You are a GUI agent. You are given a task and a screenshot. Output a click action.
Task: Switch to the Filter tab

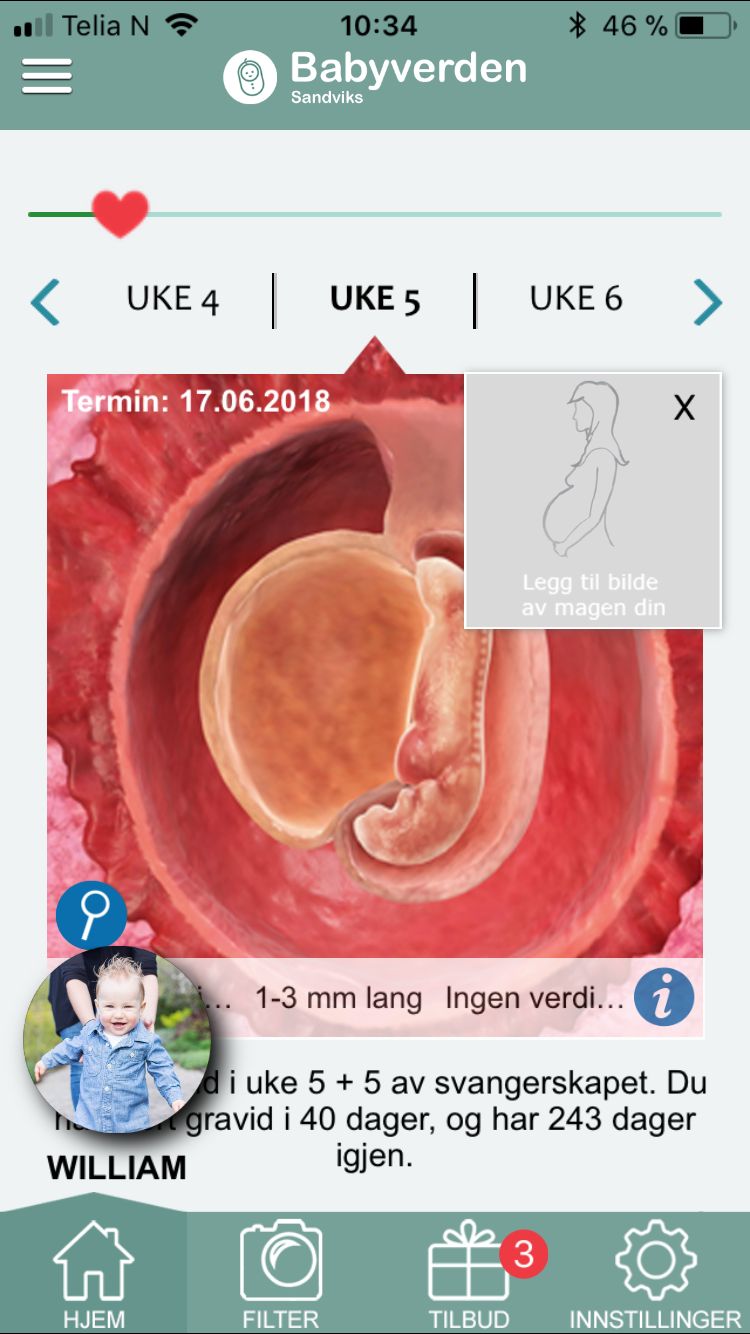point(281,1274)
